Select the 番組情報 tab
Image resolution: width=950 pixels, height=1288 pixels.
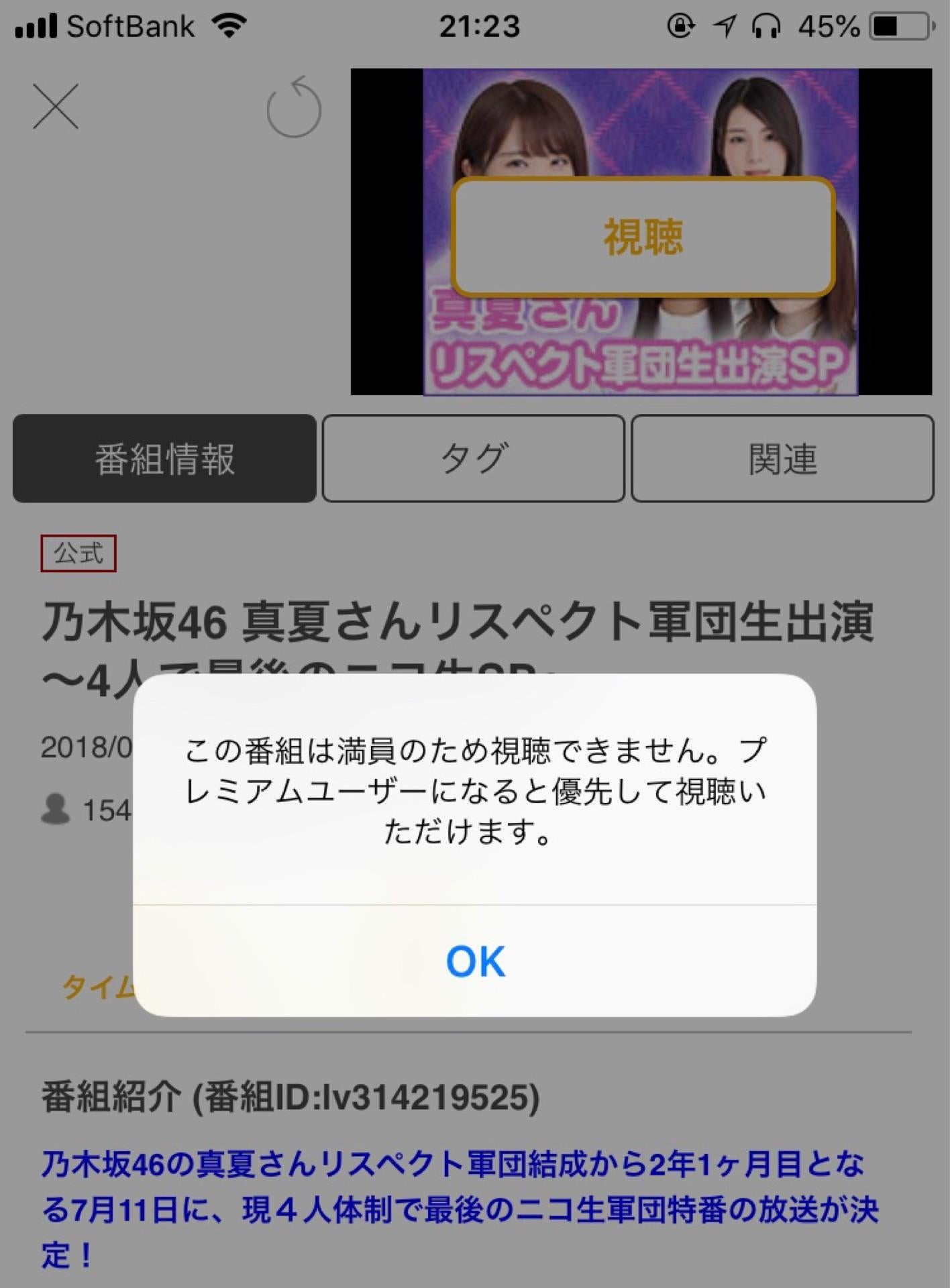[163, 460]
